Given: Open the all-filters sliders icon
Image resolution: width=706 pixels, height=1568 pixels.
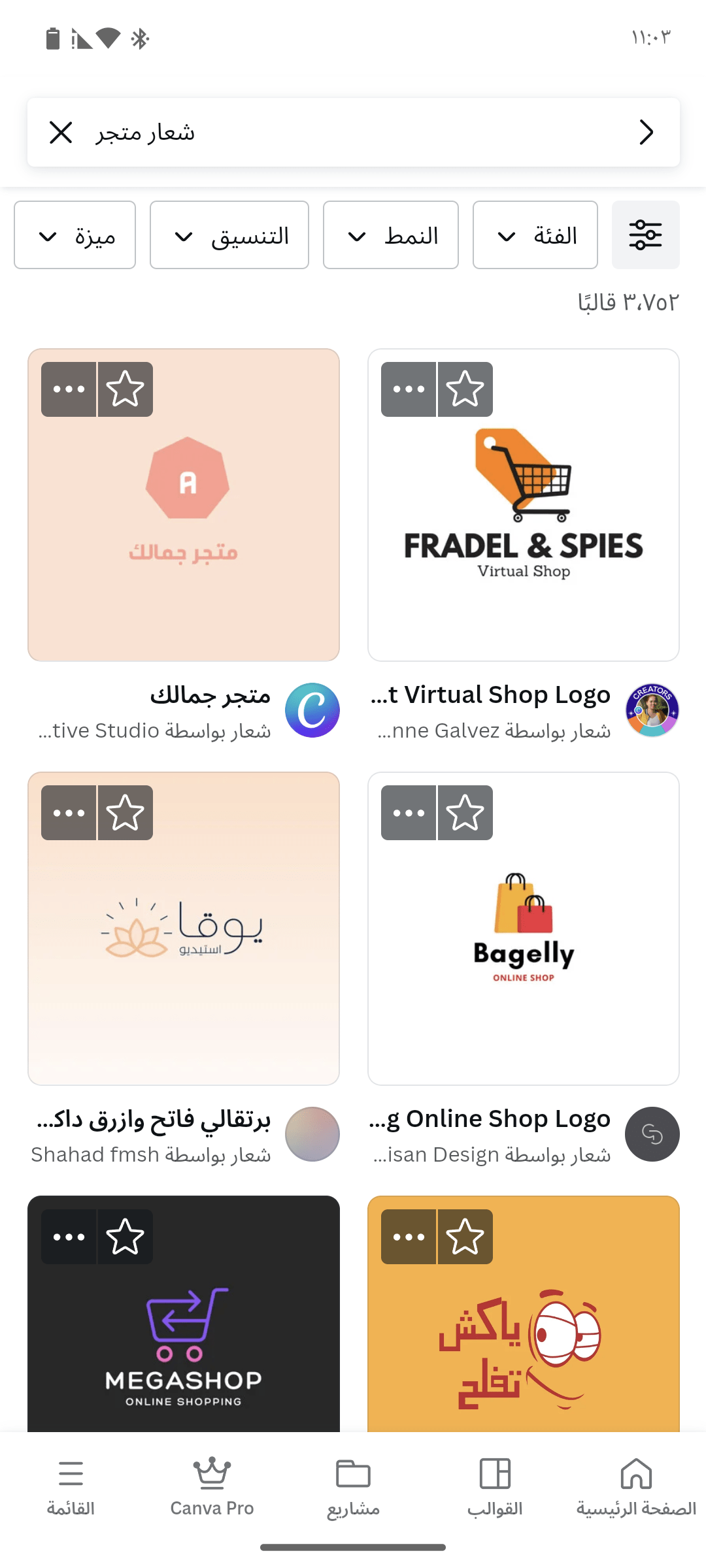Looking at the screenshot, I should click(x=645, y=235).
